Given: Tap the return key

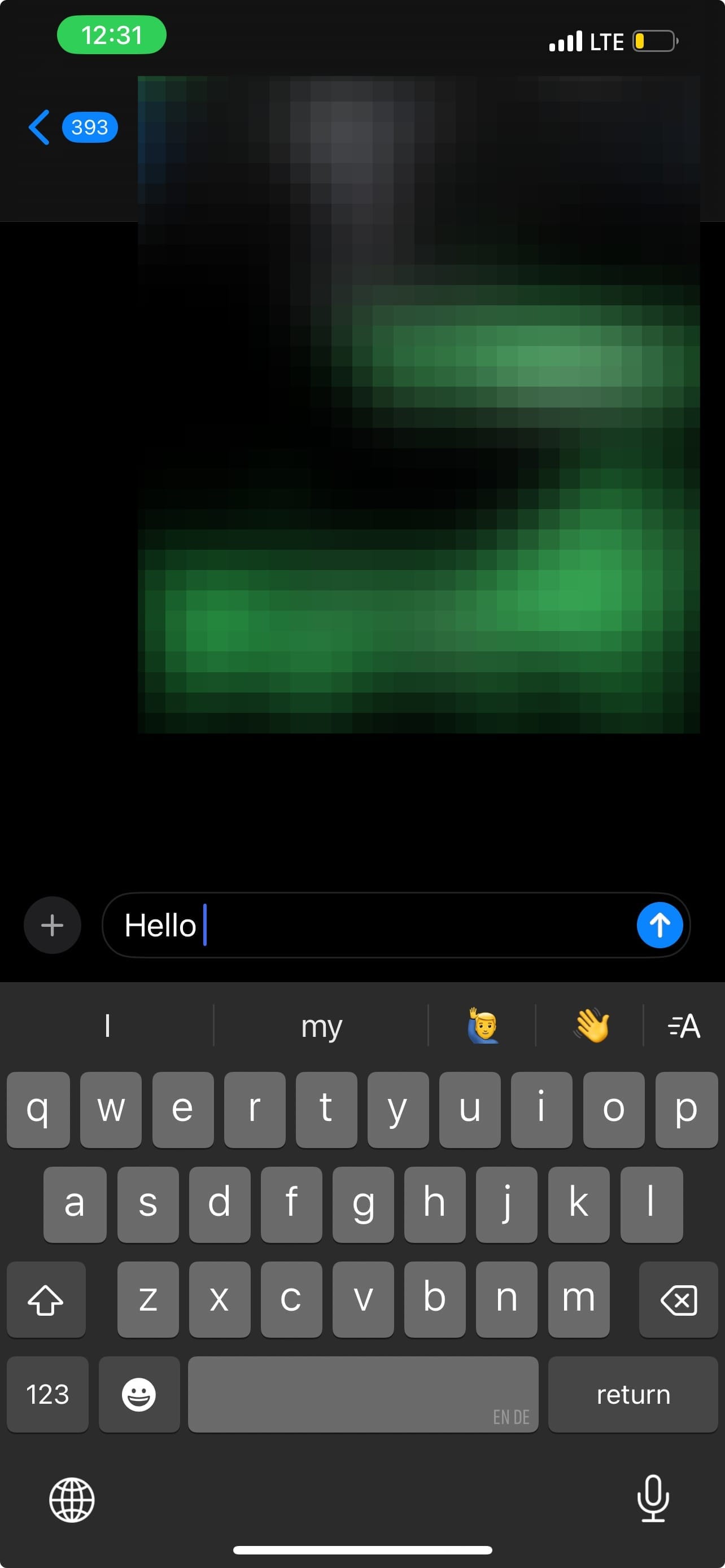Looking at the screenshot, I should coord(633,1394).
